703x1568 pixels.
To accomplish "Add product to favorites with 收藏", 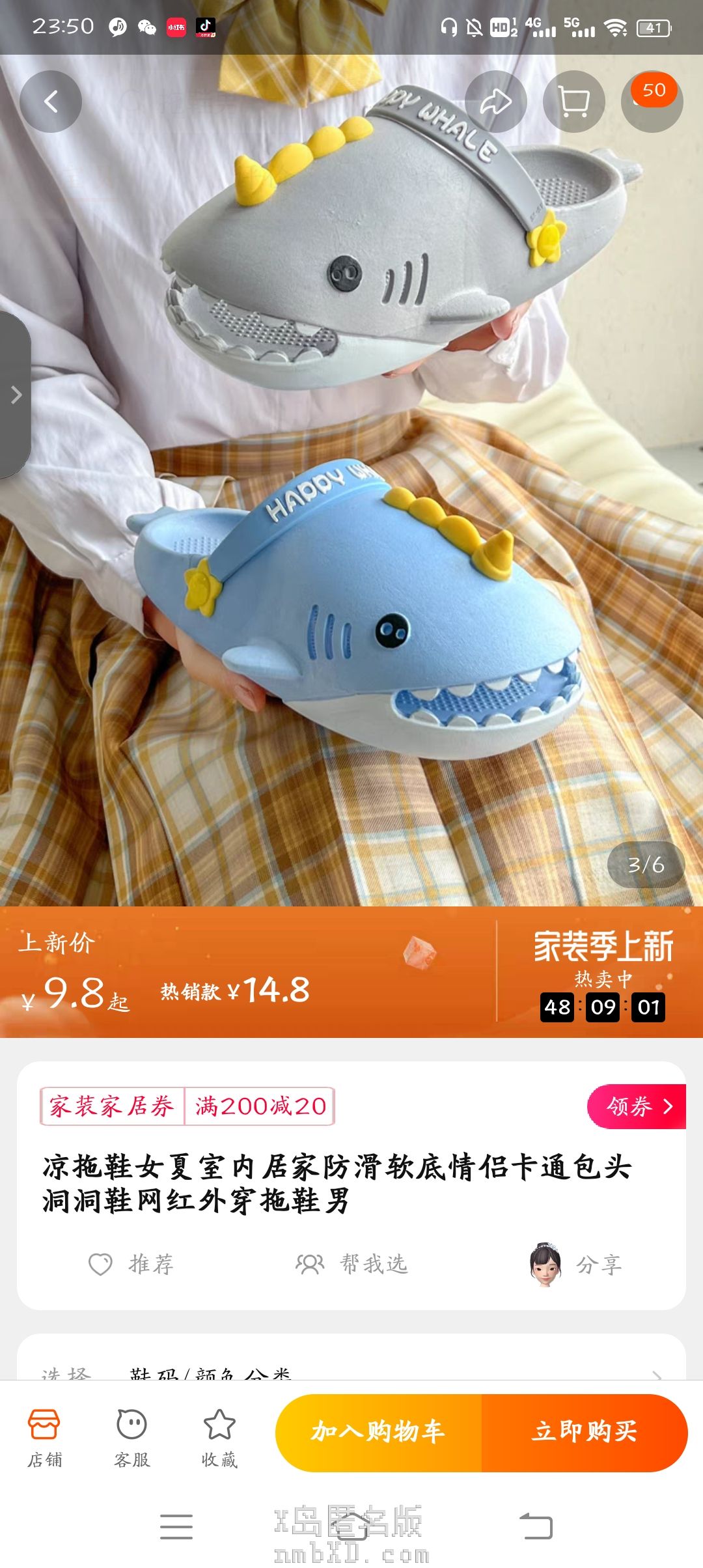I will [219, 1438].
